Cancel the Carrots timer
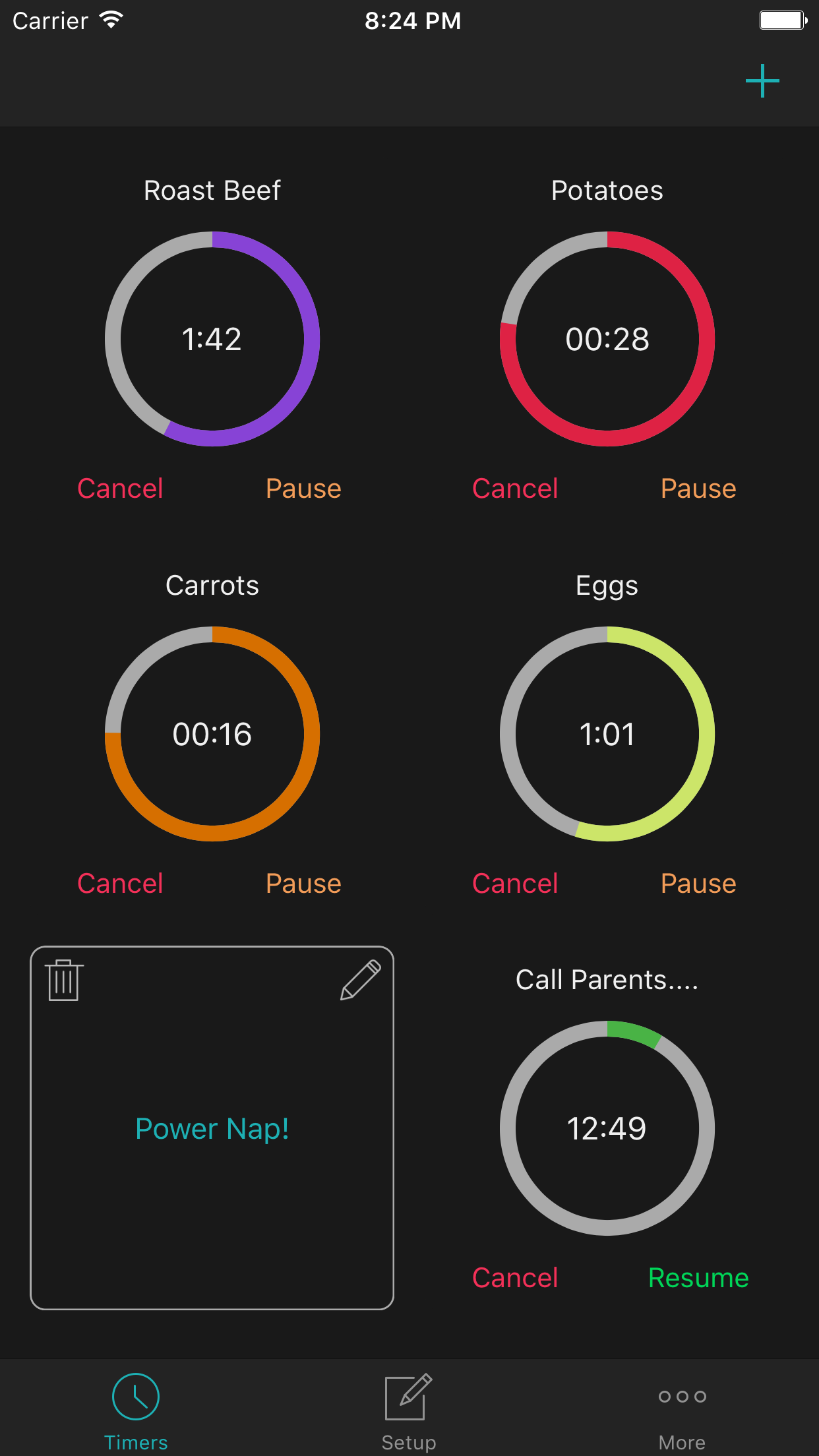The width and height of the screenshot is (819, 1456). coord(120,884)
